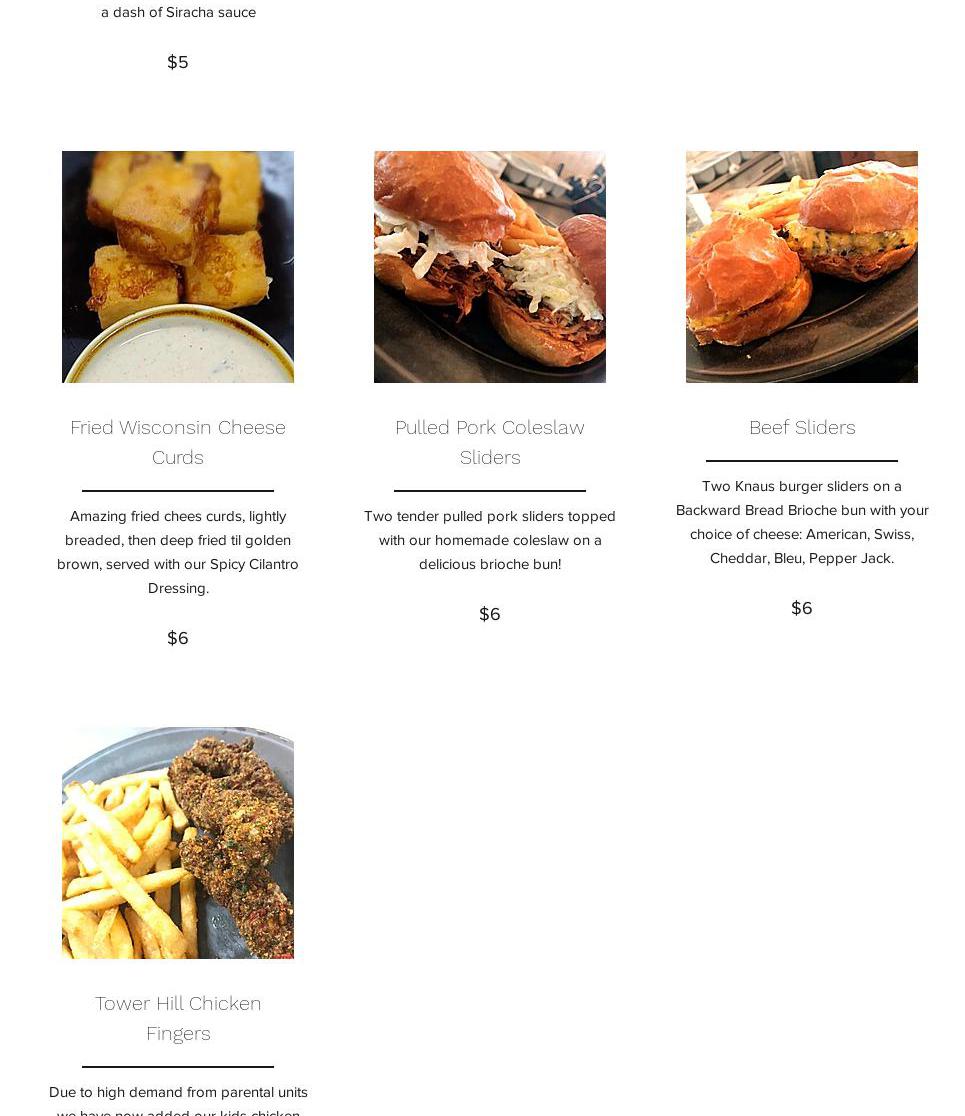Open the Fried Wisconsin Cheese Curds photo
This screenshot has height=1116, width=965.
coord(178,267)
